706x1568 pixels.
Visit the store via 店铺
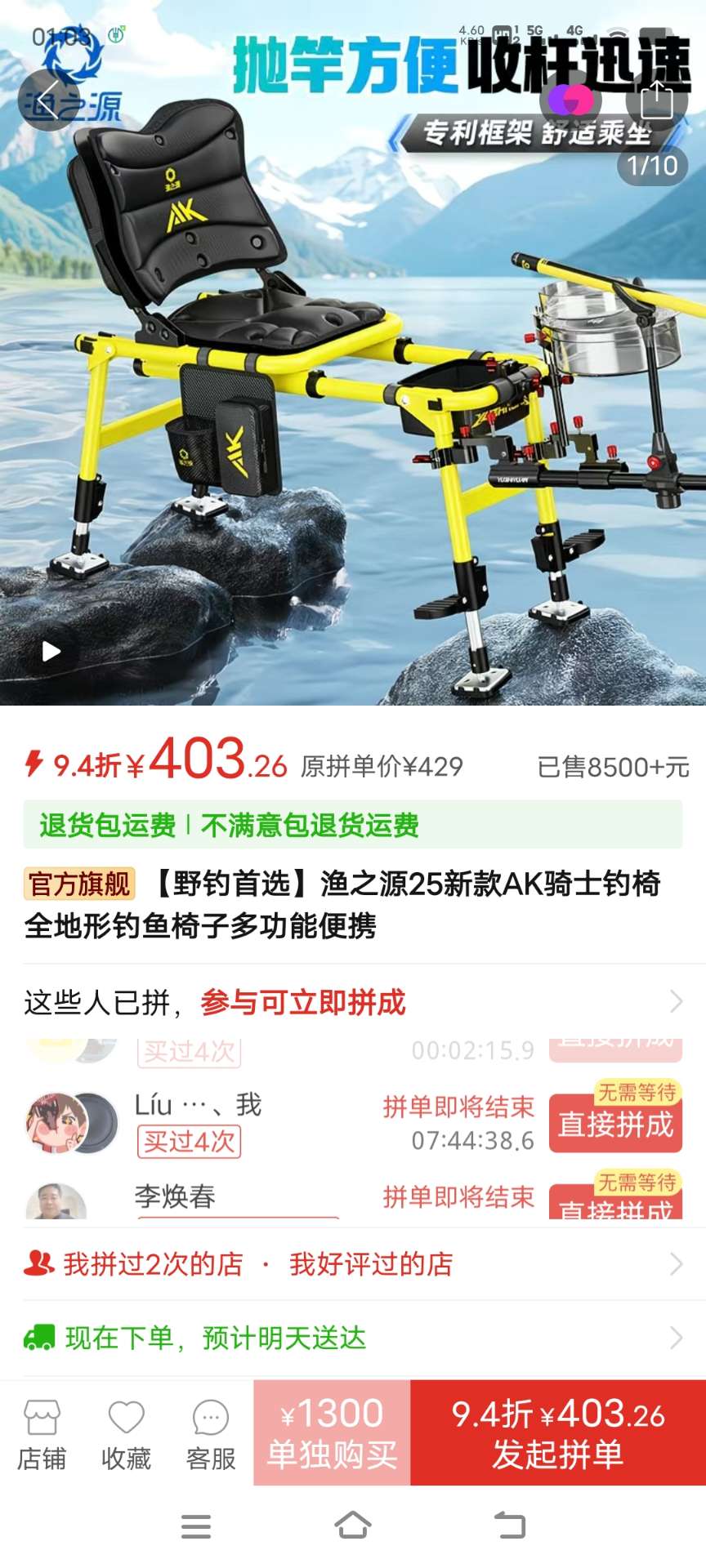(42, 1432)
